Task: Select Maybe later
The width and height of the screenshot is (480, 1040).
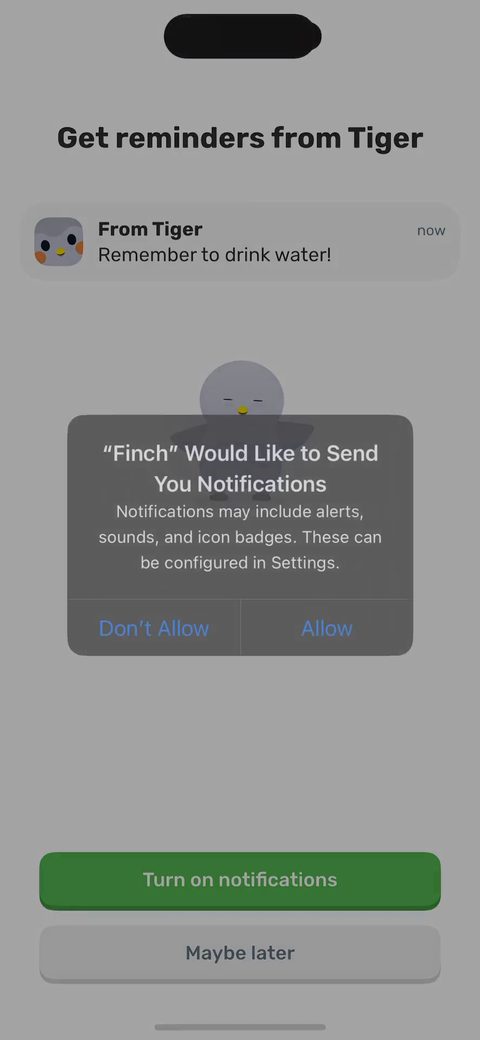Action: tap(240, 953)
